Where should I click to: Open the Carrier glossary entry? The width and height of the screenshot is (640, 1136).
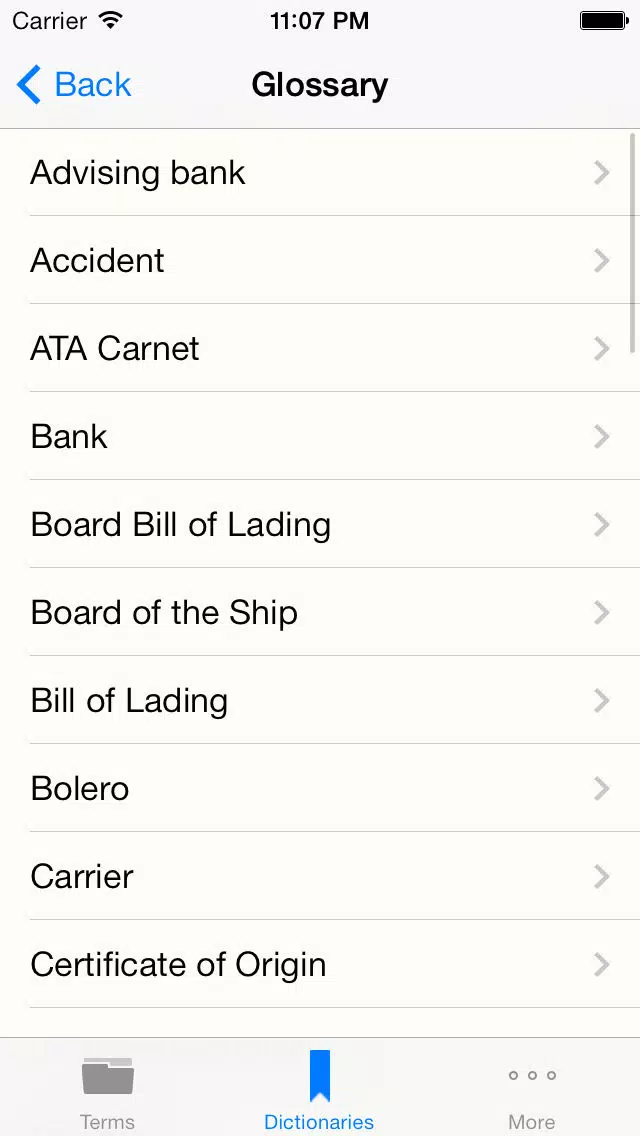point(320,876)
